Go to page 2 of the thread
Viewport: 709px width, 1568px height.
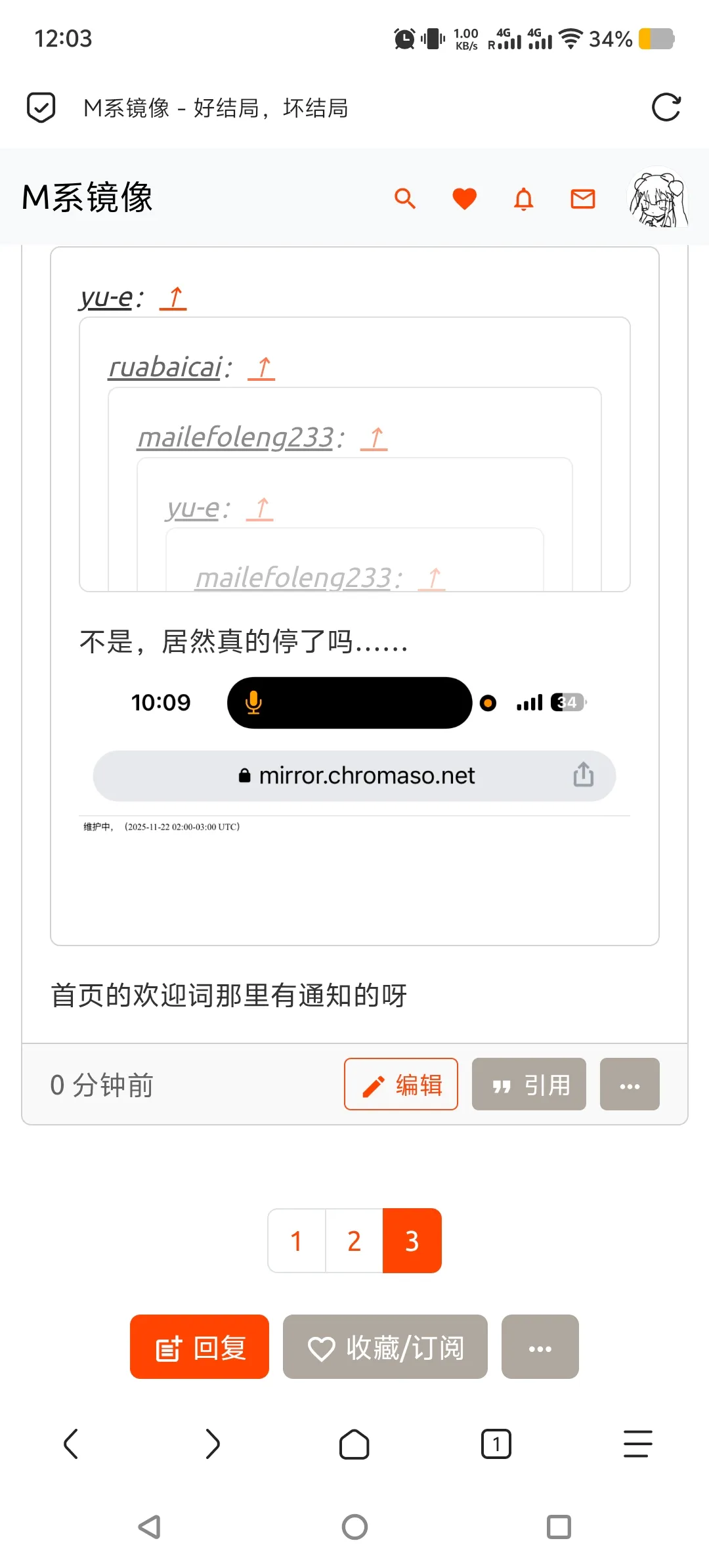click(x=354, y=1241)
